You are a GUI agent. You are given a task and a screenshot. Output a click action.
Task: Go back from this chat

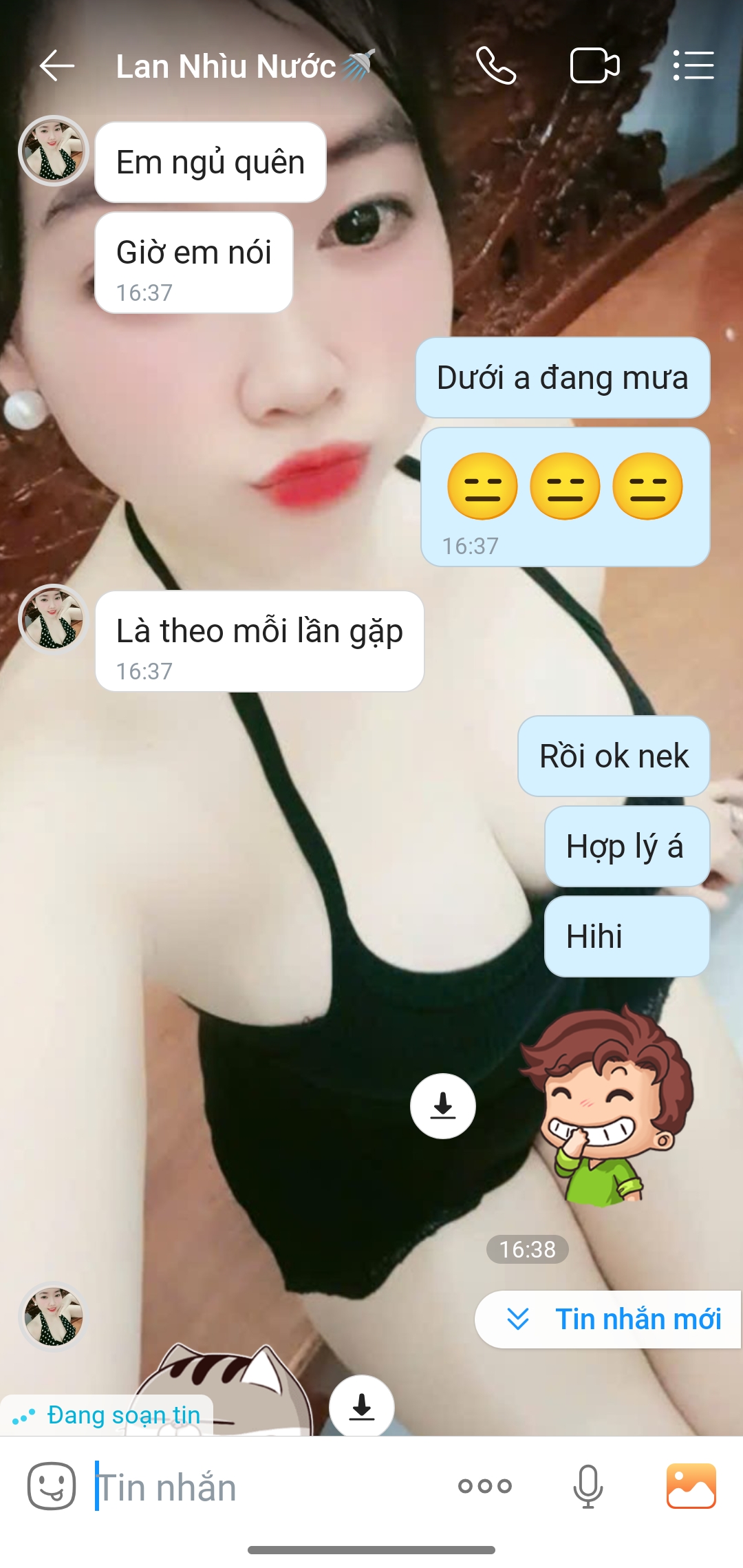[x=57, y=66]
